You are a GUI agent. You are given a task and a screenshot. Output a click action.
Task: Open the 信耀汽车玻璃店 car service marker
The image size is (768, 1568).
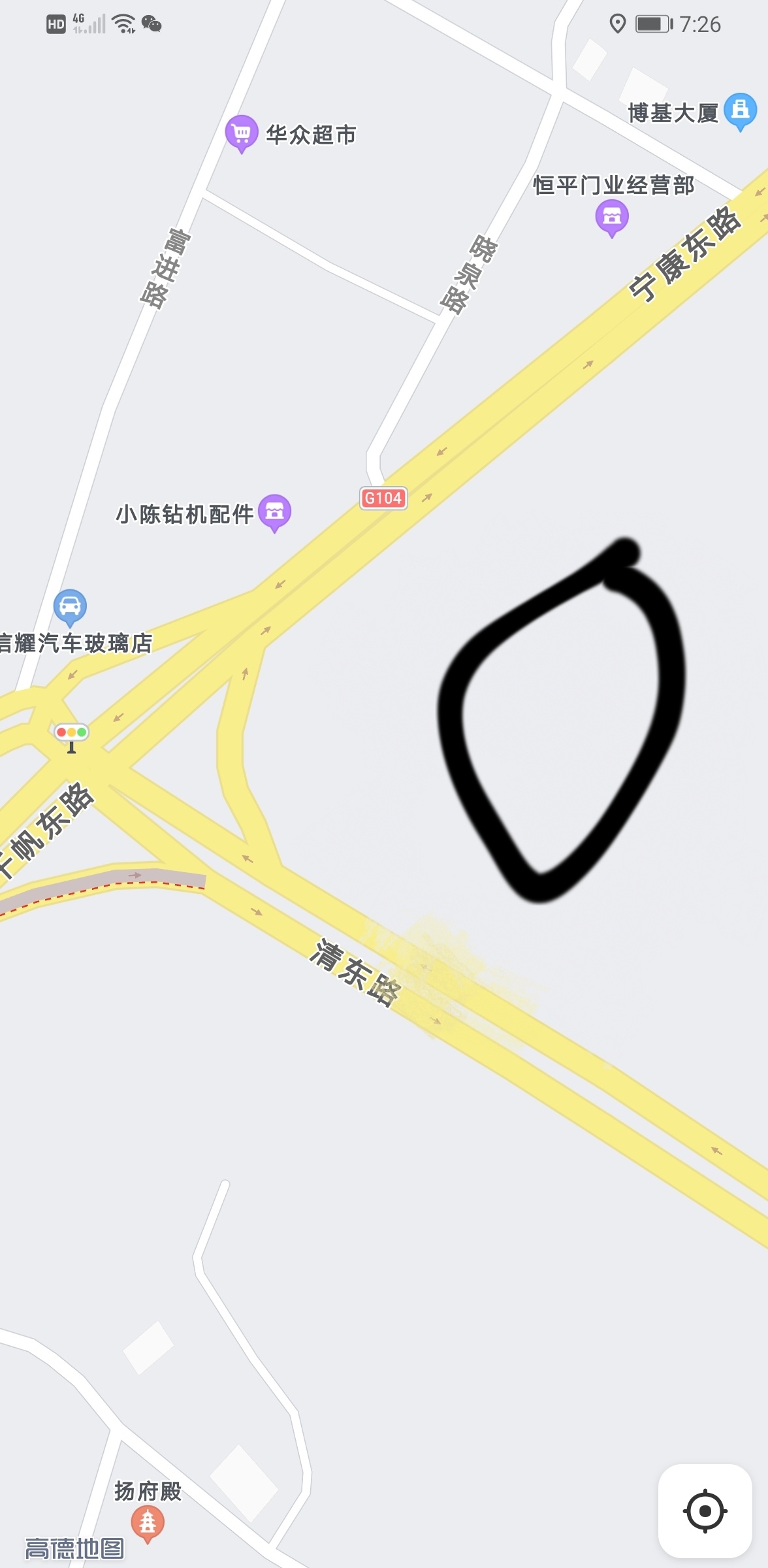click(x=70, y=606)
